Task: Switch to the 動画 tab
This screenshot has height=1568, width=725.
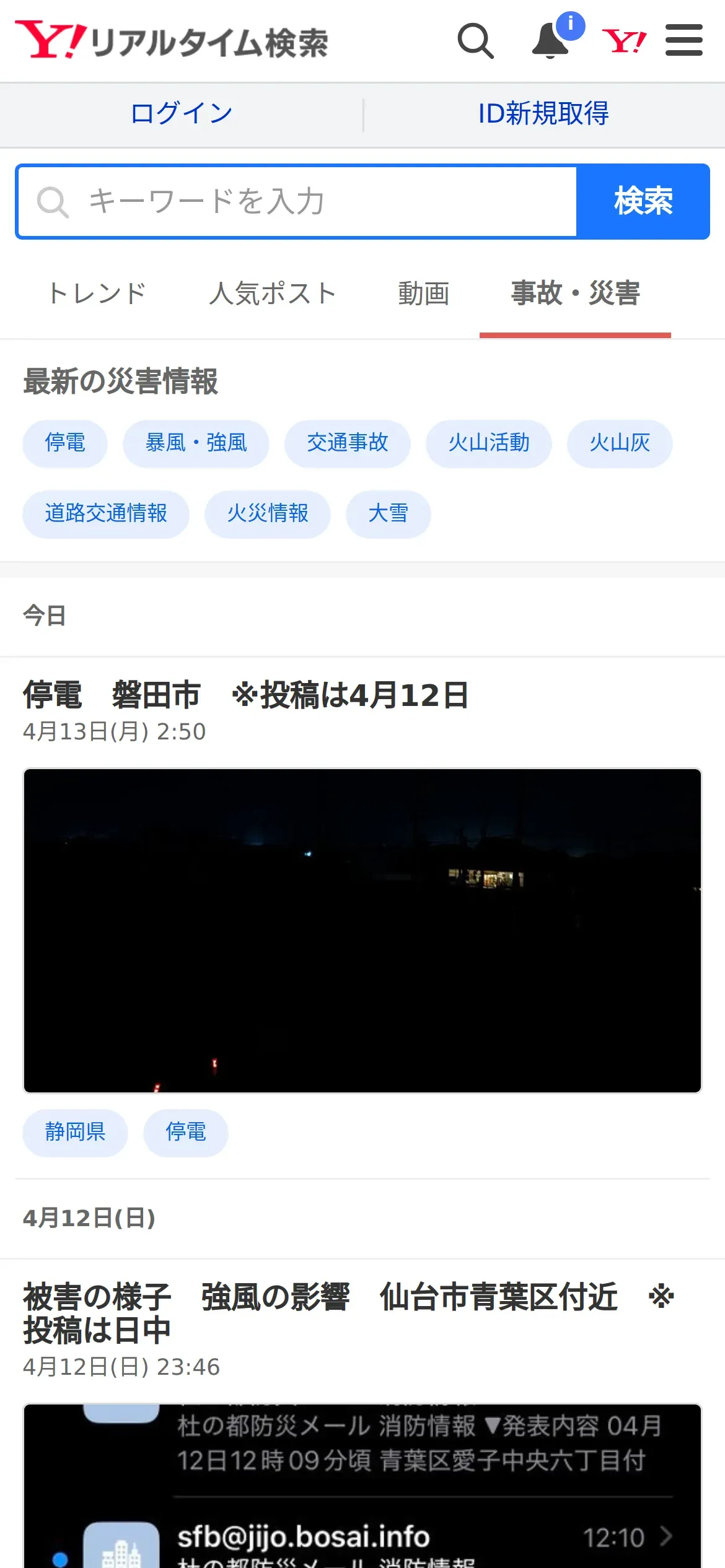Action: pos(424,294)
